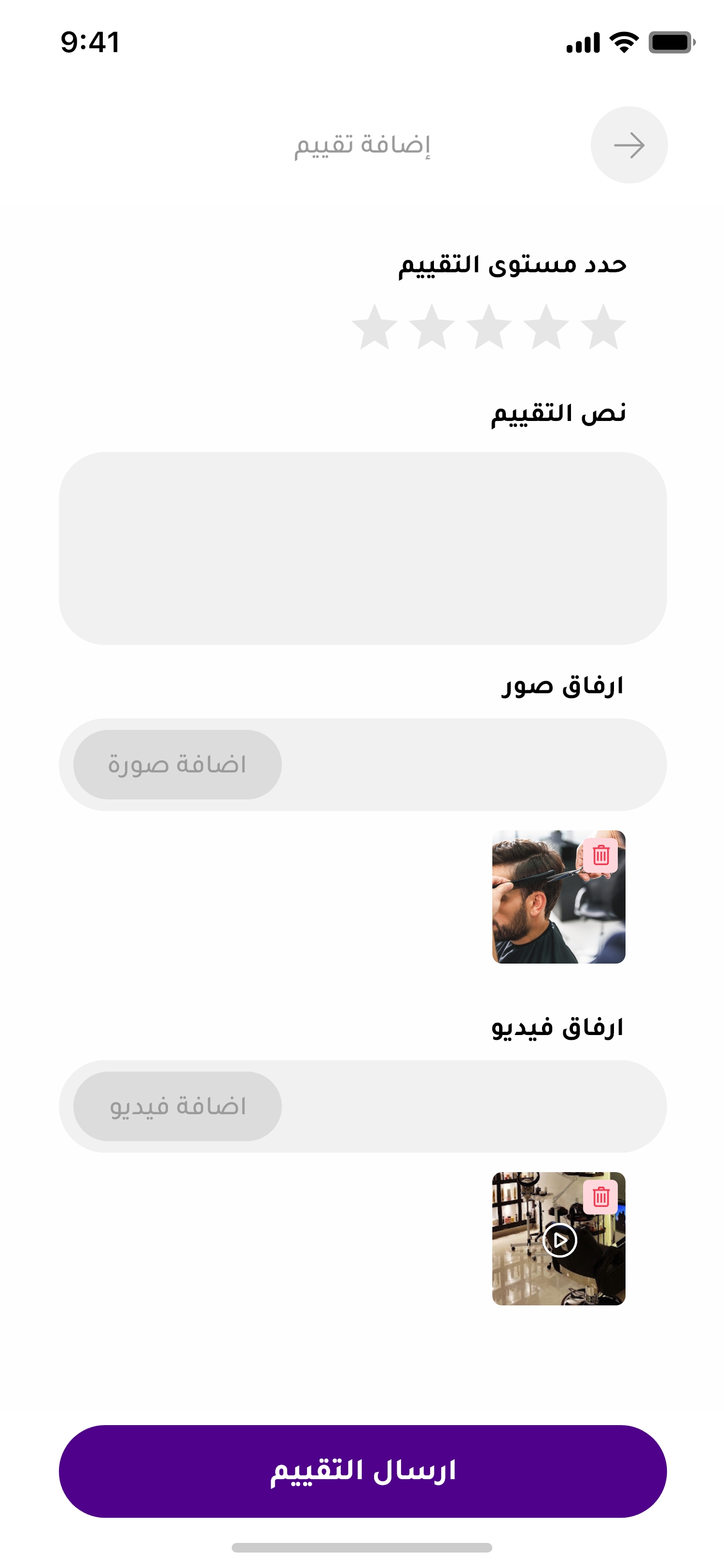Go back using the arrow button
This screenshot has height=1568, width=724.
point(628,145)
